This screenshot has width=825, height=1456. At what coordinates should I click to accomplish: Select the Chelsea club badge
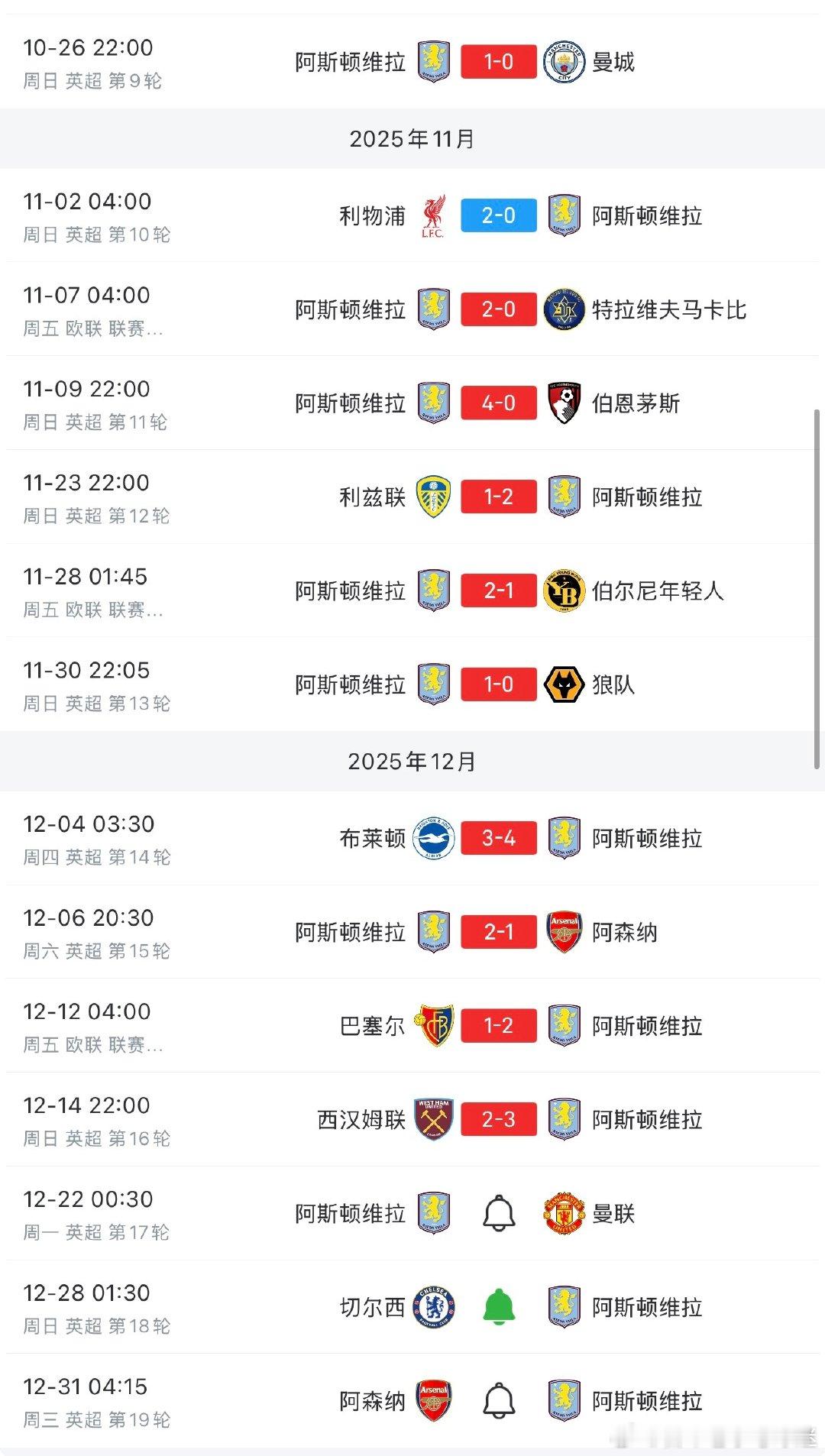pos(432,1308)
